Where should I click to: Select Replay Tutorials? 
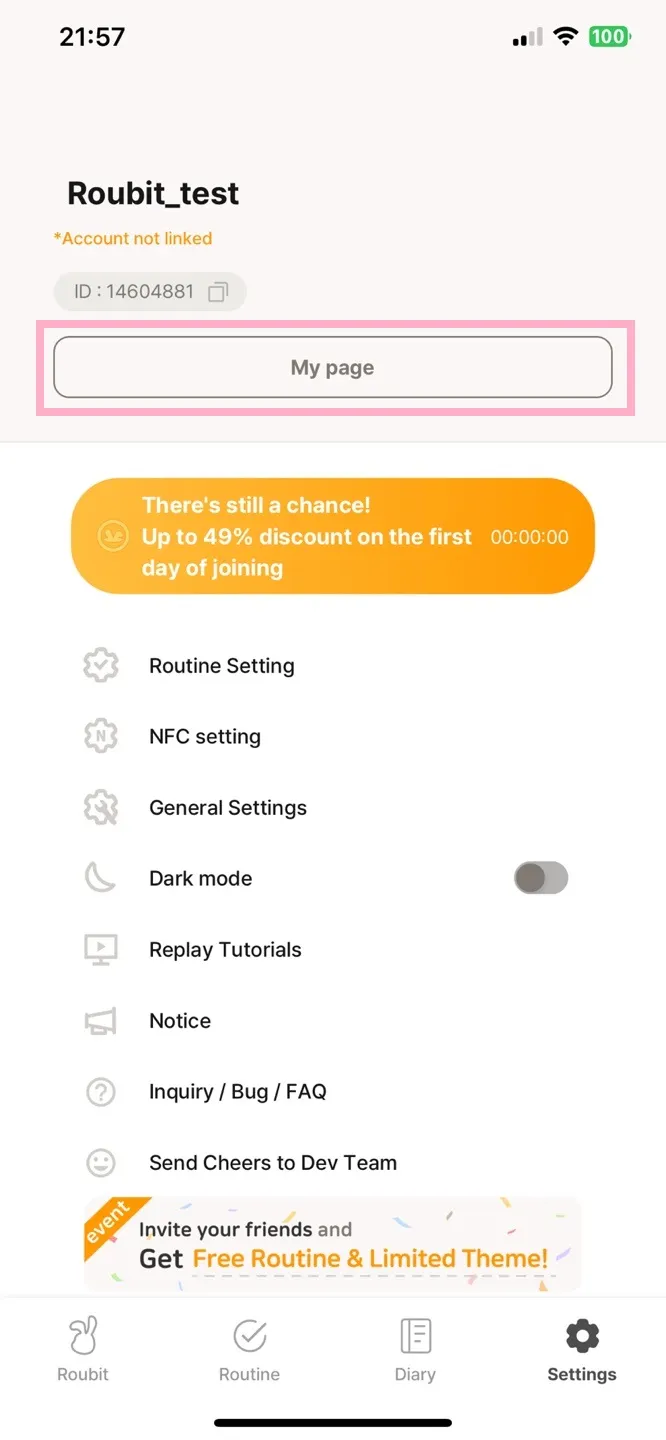click(225, 950)
